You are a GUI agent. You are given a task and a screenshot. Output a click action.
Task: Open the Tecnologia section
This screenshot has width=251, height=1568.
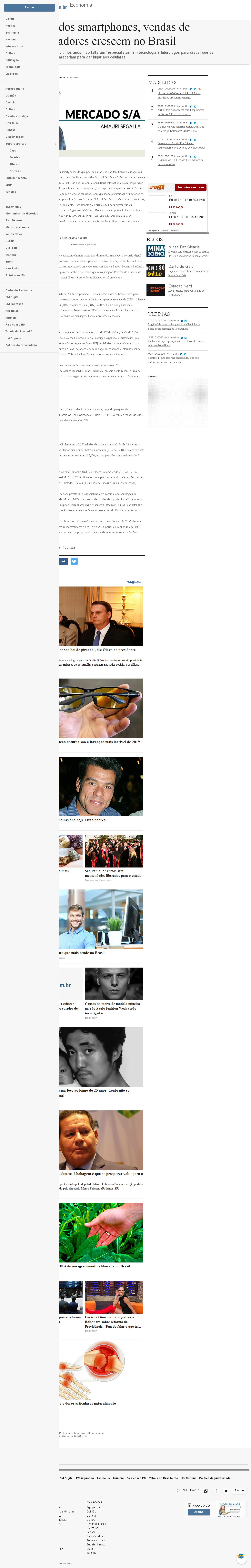tap(13, 67)
